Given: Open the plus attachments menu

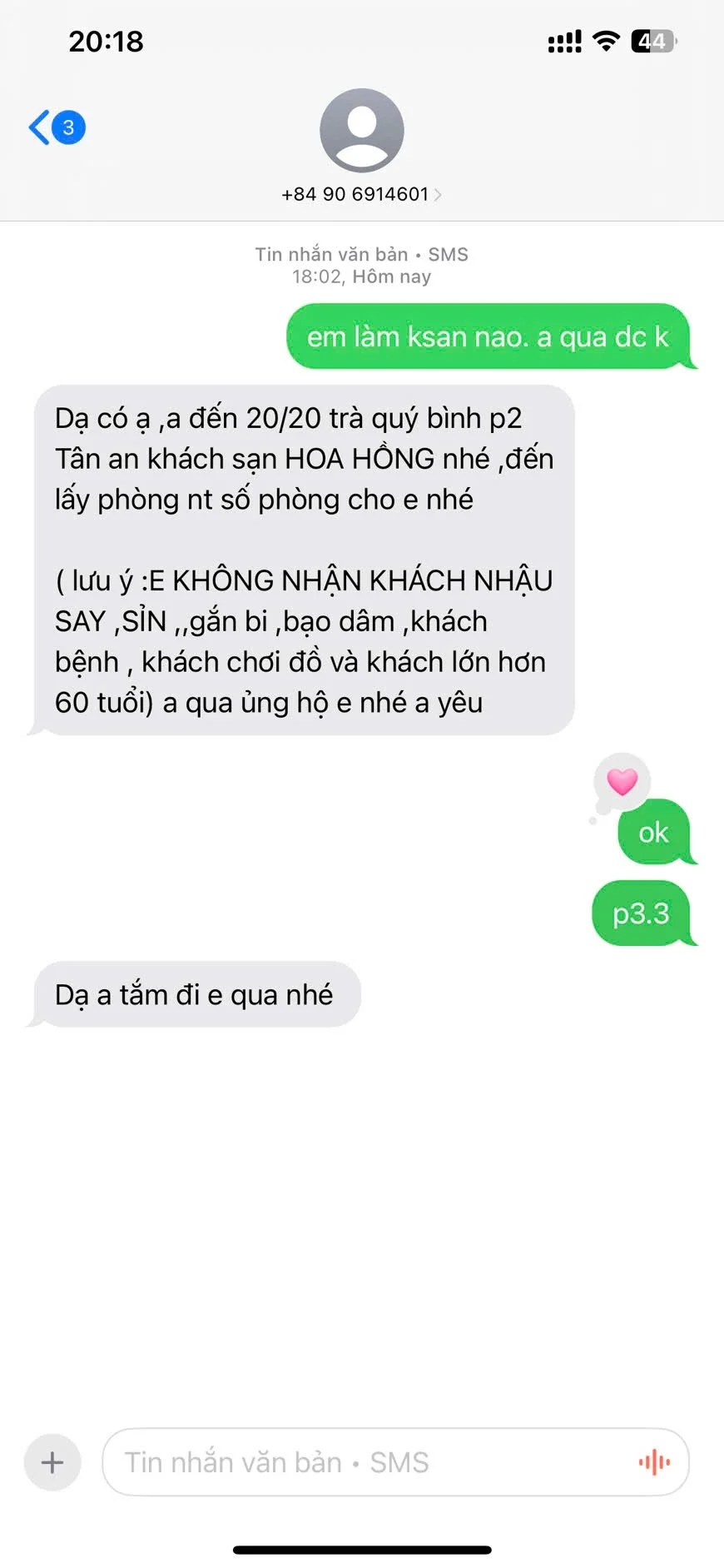Looking at the screenshot, I should pyautogui.click(x=52, y=1462).
